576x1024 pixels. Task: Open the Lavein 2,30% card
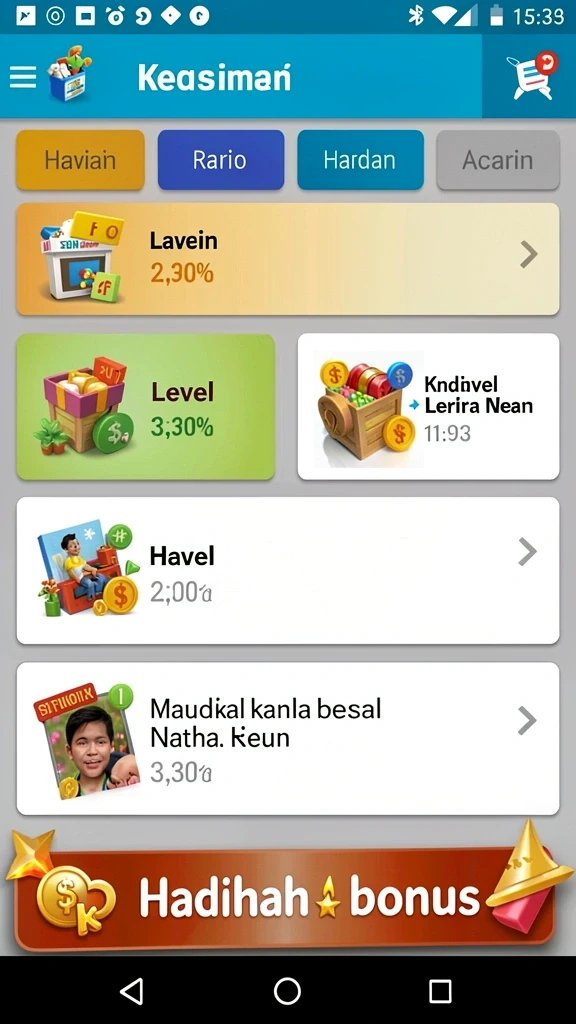[x=288, y=259]
